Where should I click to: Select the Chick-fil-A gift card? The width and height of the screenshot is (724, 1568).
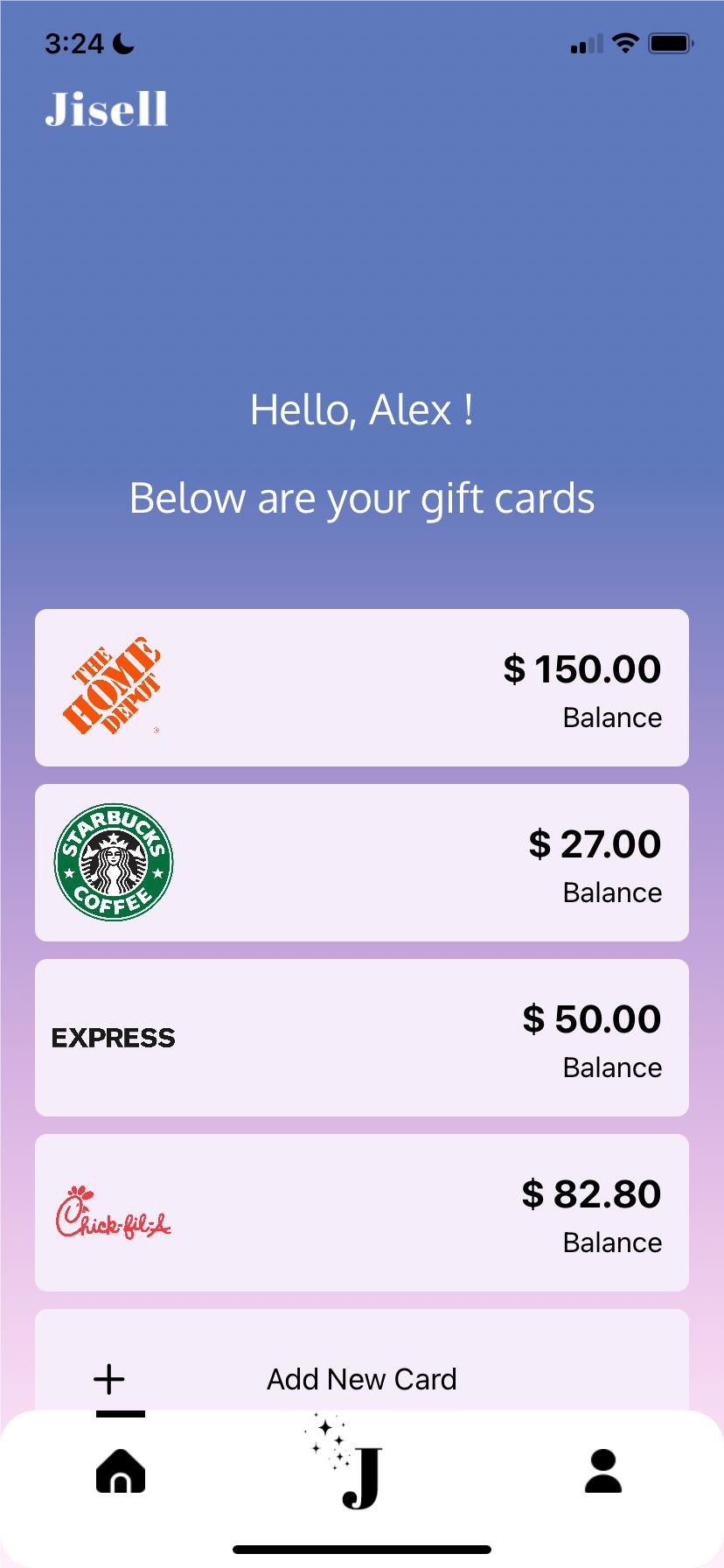(x=361, y=1213)
